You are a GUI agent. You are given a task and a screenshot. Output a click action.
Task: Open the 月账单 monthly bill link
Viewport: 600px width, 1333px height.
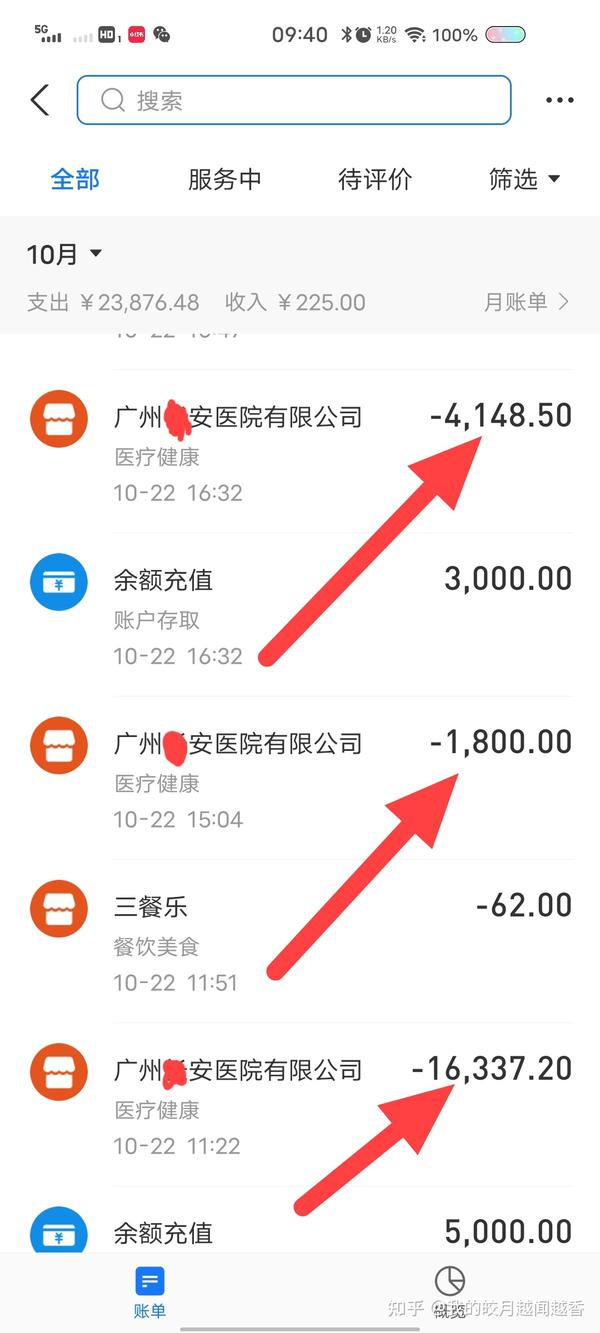[x=526, y=302]
